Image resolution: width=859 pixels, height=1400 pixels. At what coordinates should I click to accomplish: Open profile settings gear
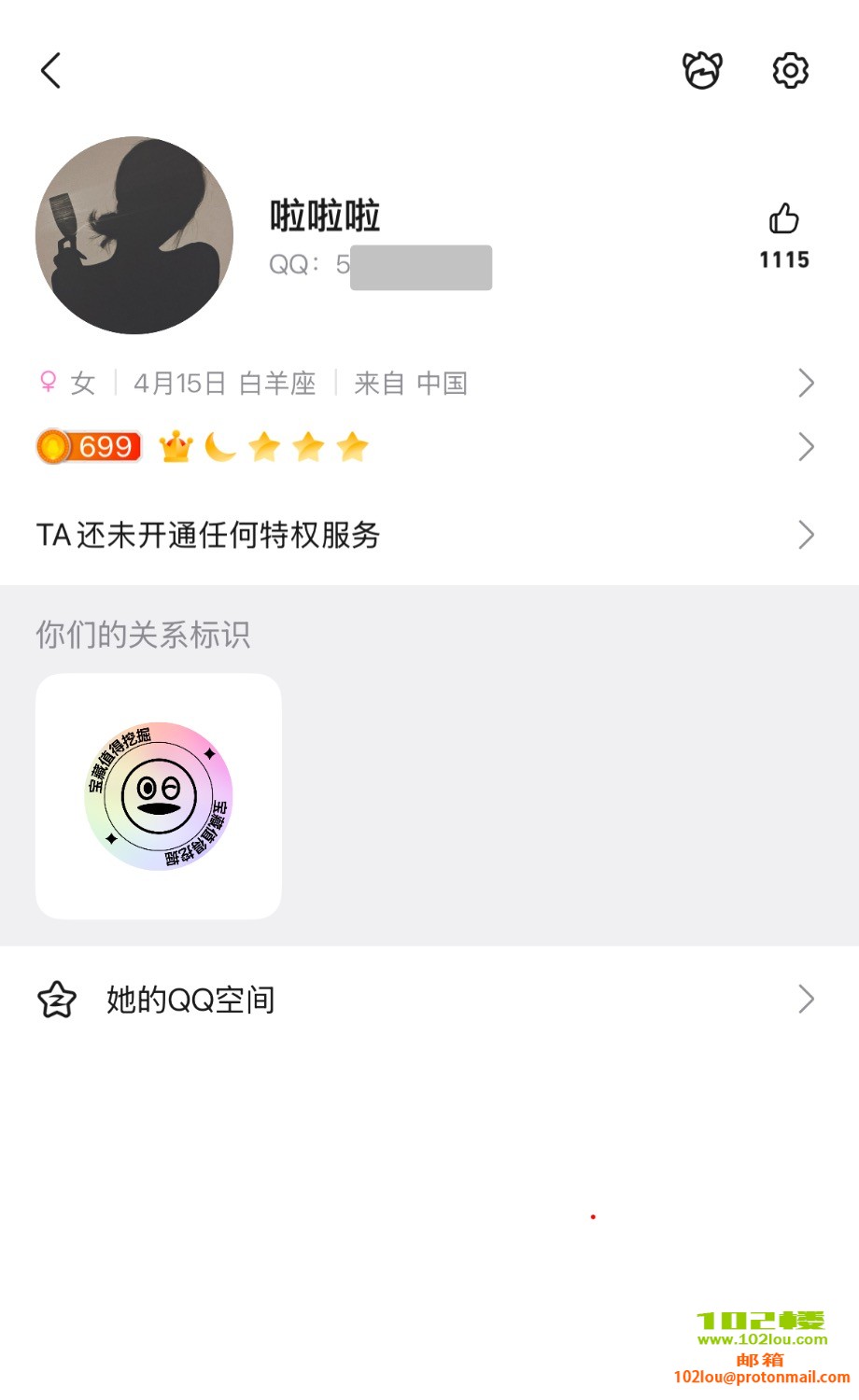790,71
